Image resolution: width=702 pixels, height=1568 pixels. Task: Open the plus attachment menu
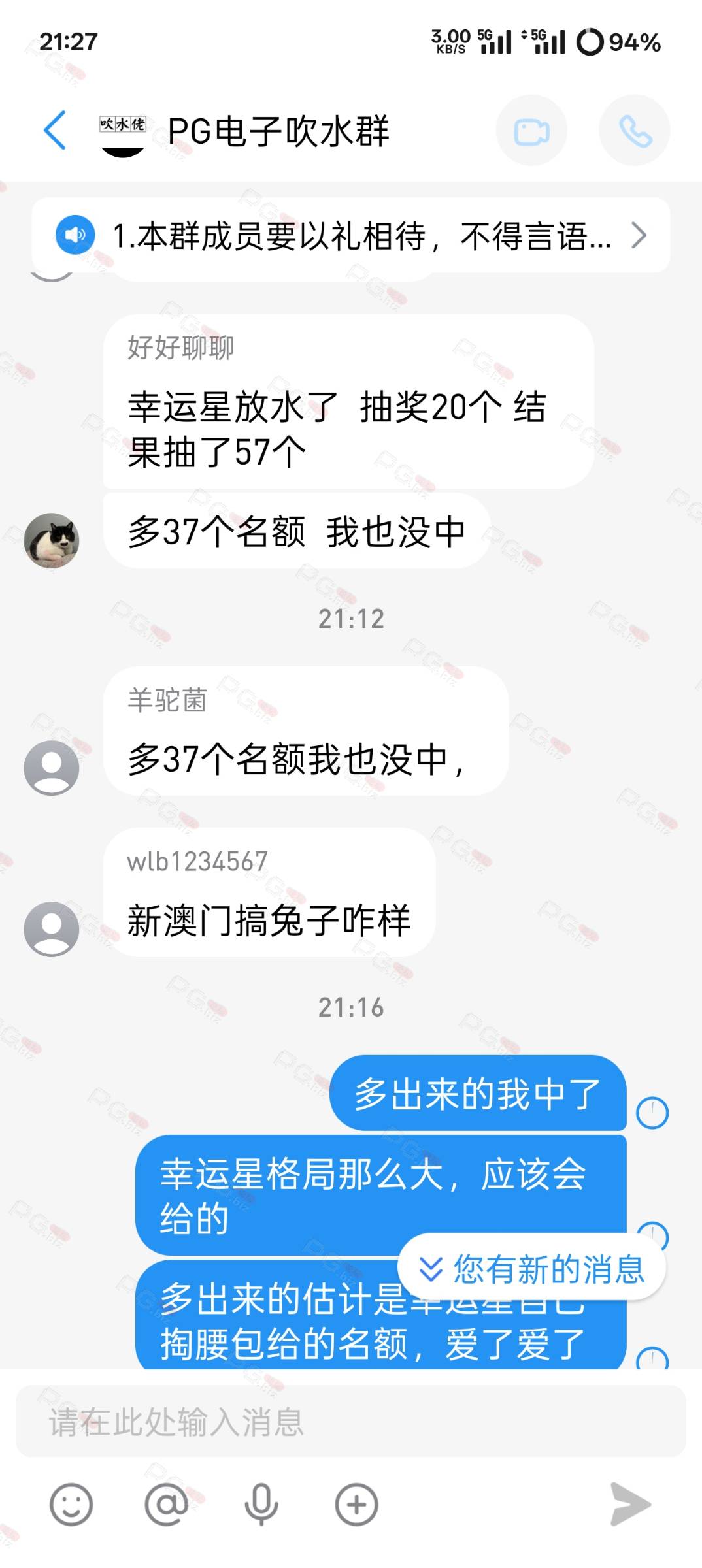pyautogui.click(x=356, y=1504)
